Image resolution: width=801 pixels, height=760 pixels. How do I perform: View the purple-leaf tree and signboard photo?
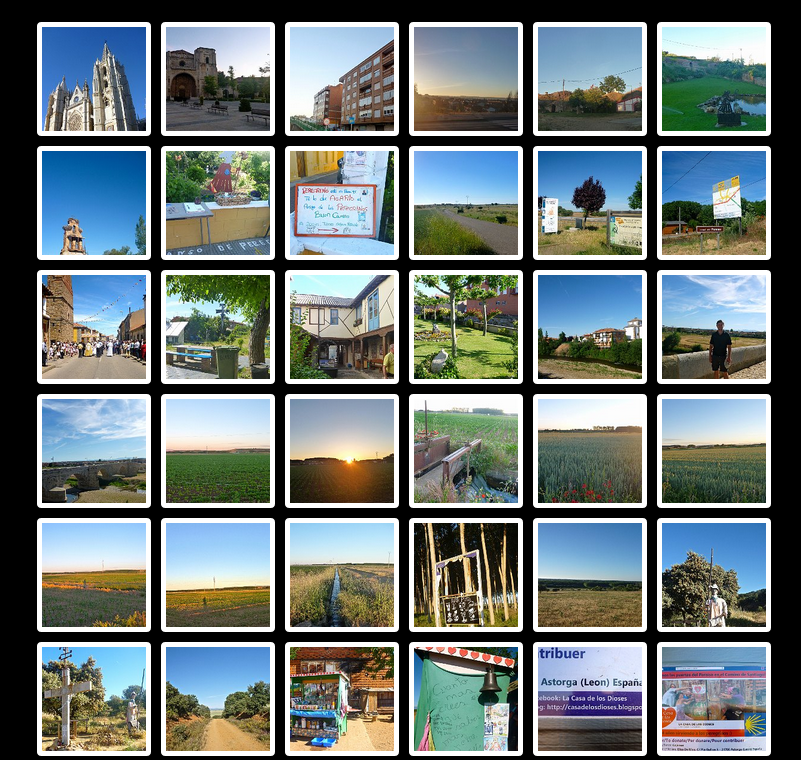590,203
